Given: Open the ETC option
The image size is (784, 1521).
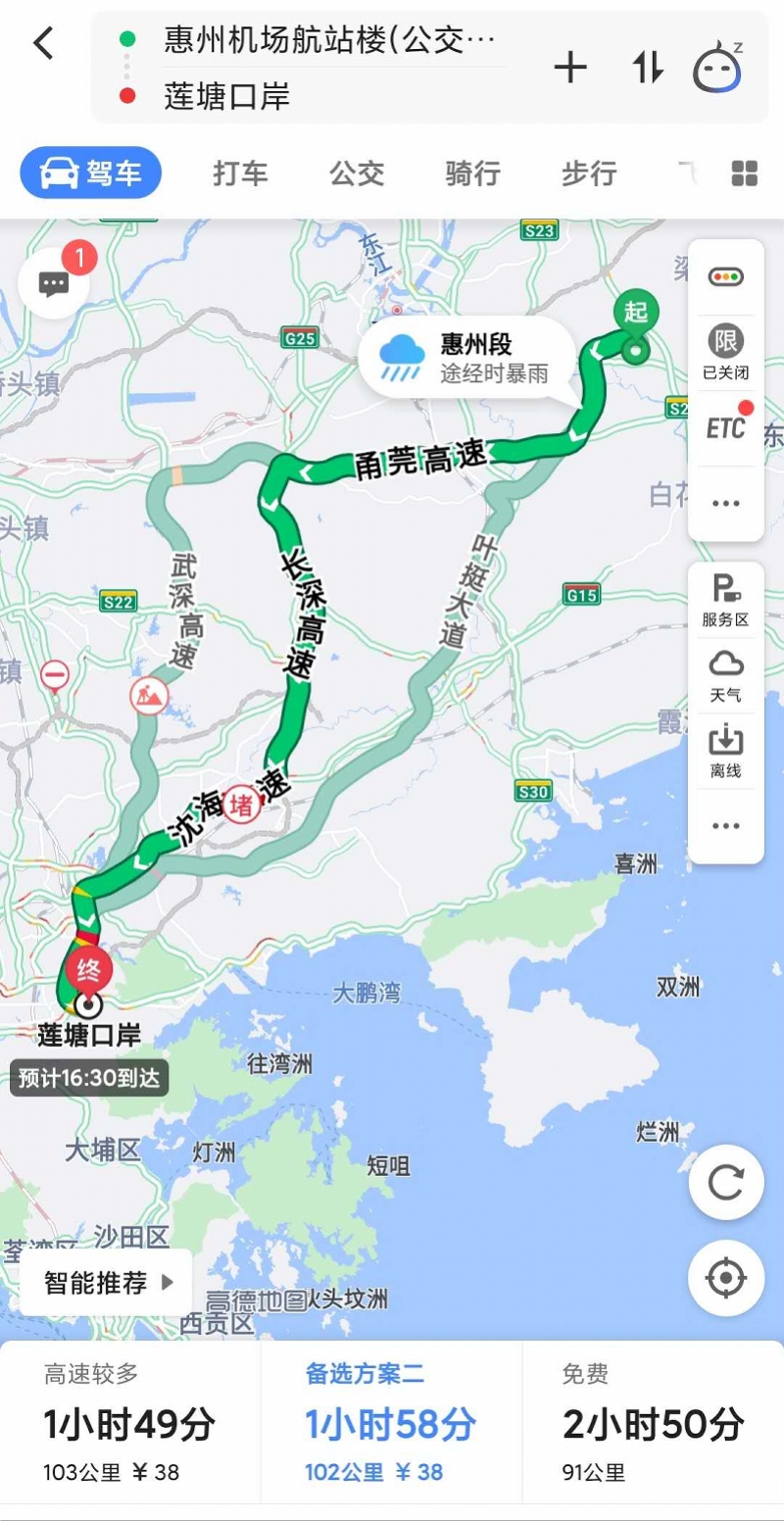Looking at the screenshot, I should click(726, 427).
